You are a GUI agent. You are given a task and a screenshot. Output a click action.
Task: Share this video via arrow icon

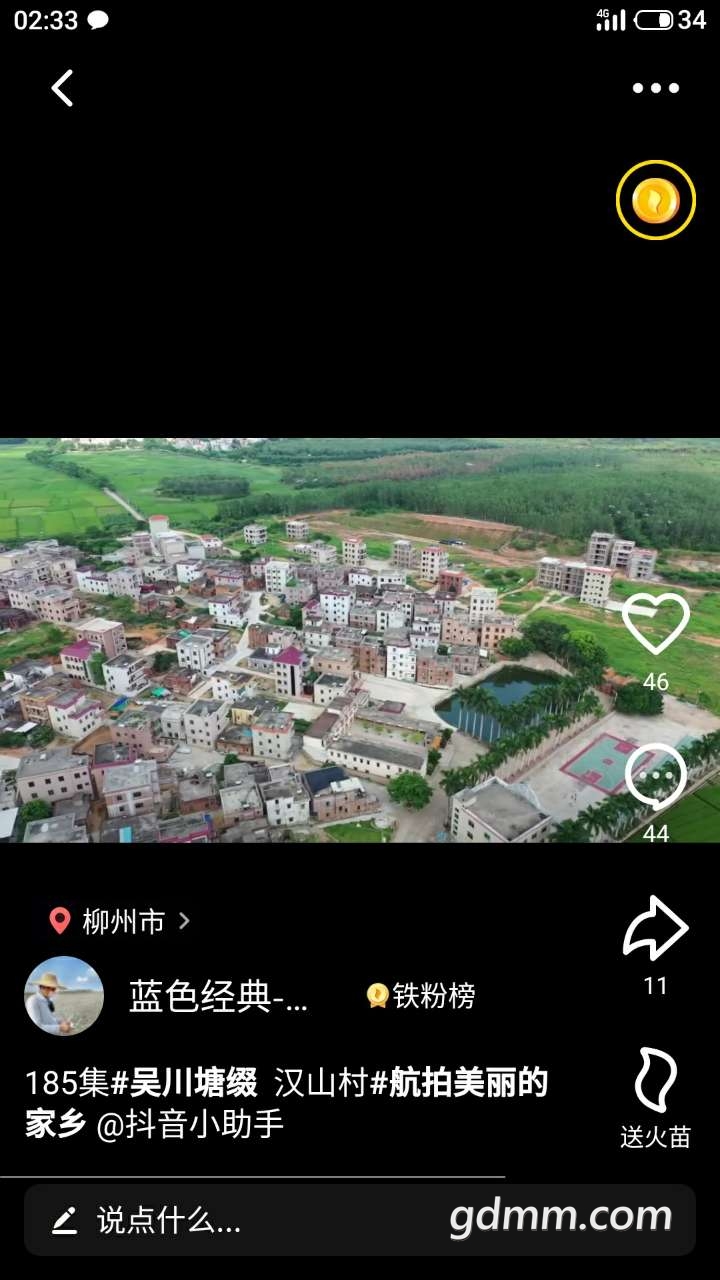click(x=655, y=930)
